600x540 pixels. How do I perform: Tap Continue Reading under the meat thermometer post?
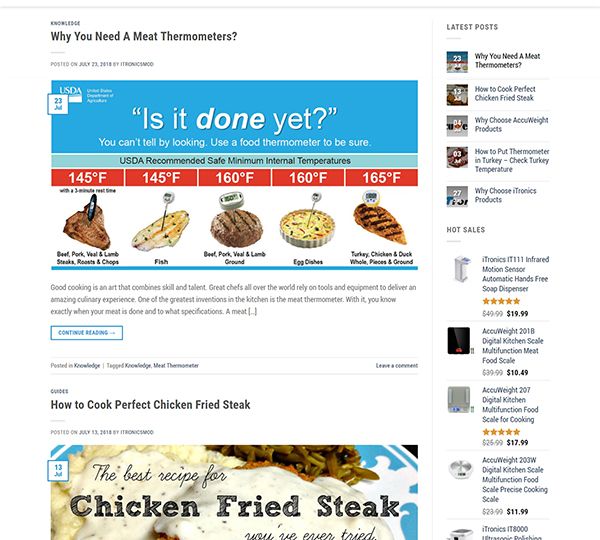click(86, 333)
